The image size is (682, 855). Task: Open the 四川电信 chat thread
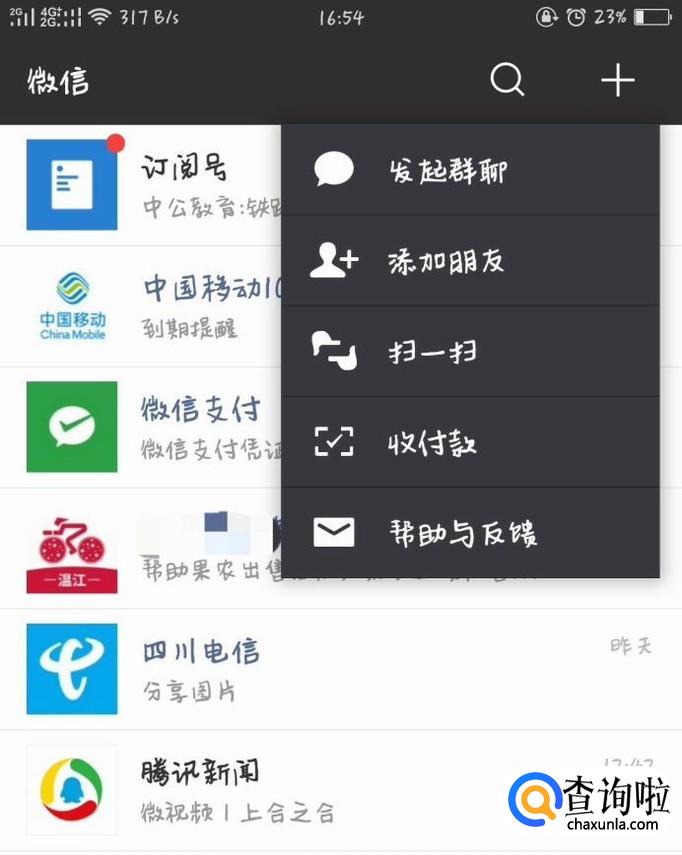(x=341, y=669)
